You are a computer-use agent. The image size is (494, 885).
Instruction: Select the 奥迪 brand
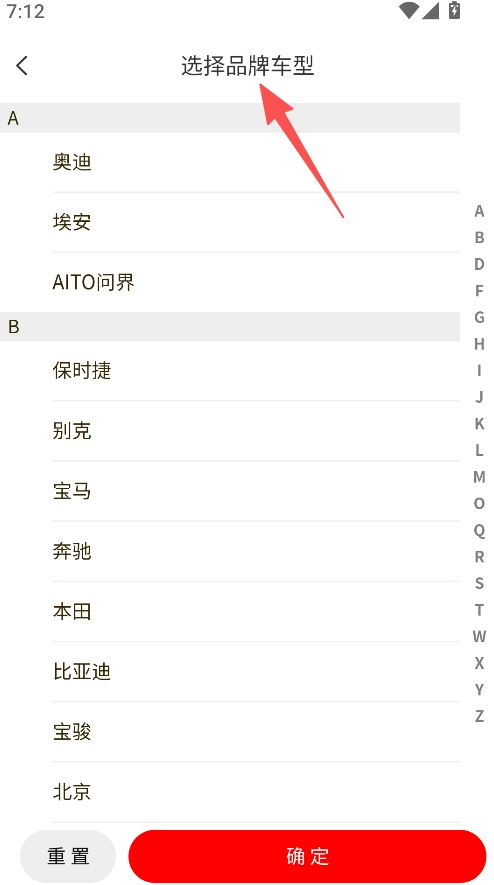coord(230,162)
